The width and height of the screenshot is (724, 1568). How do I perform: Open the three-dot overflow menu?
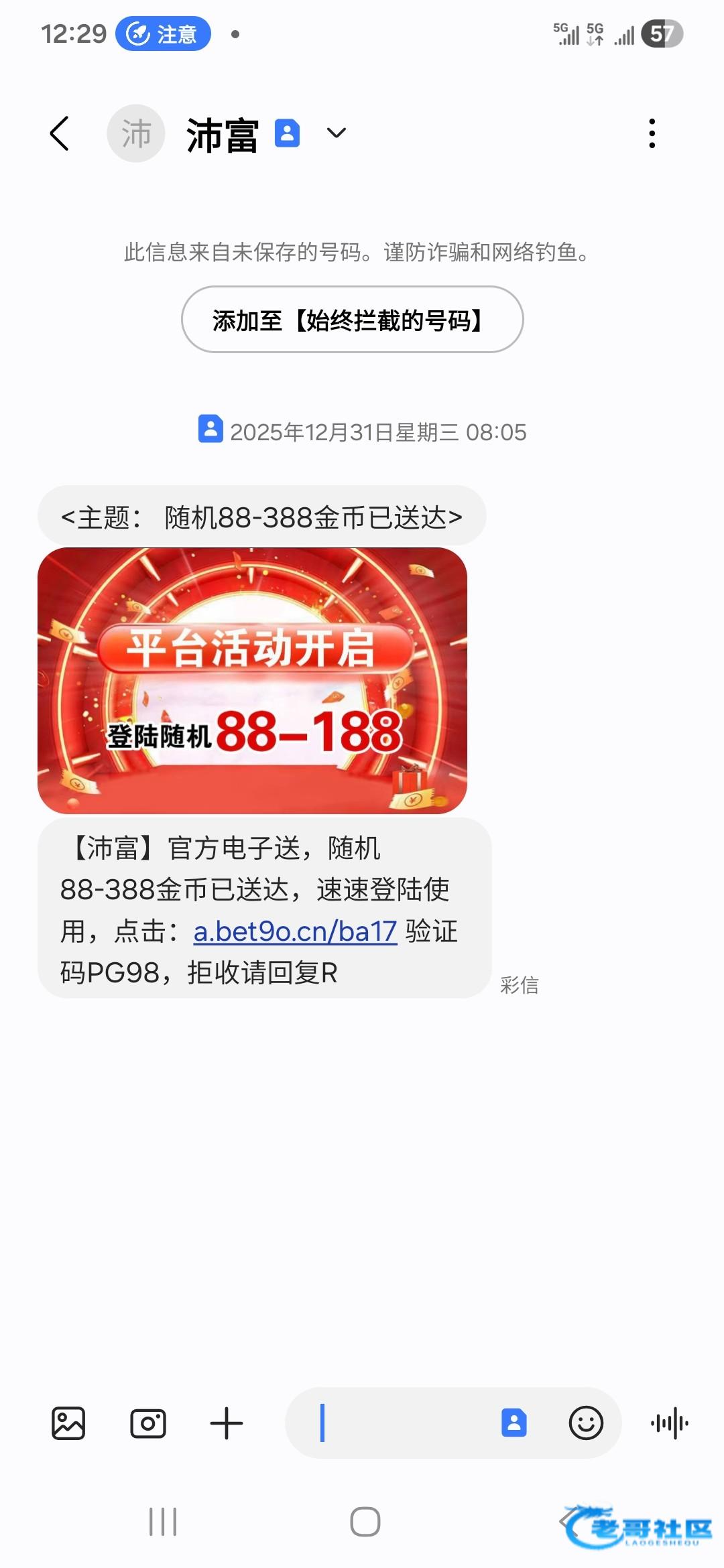pos(652,133)
